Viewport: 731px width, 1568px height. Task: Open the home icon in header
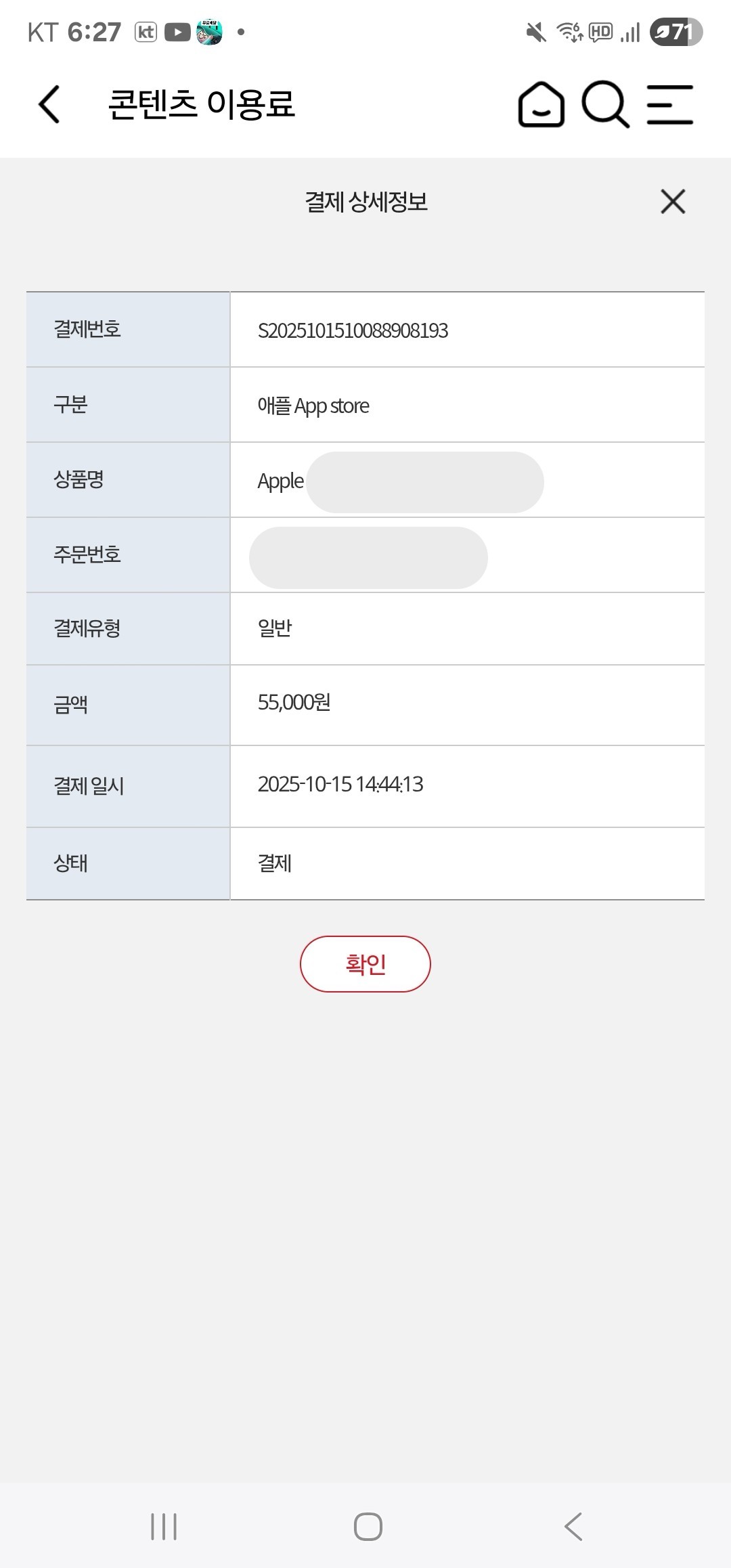coord(541,105)
